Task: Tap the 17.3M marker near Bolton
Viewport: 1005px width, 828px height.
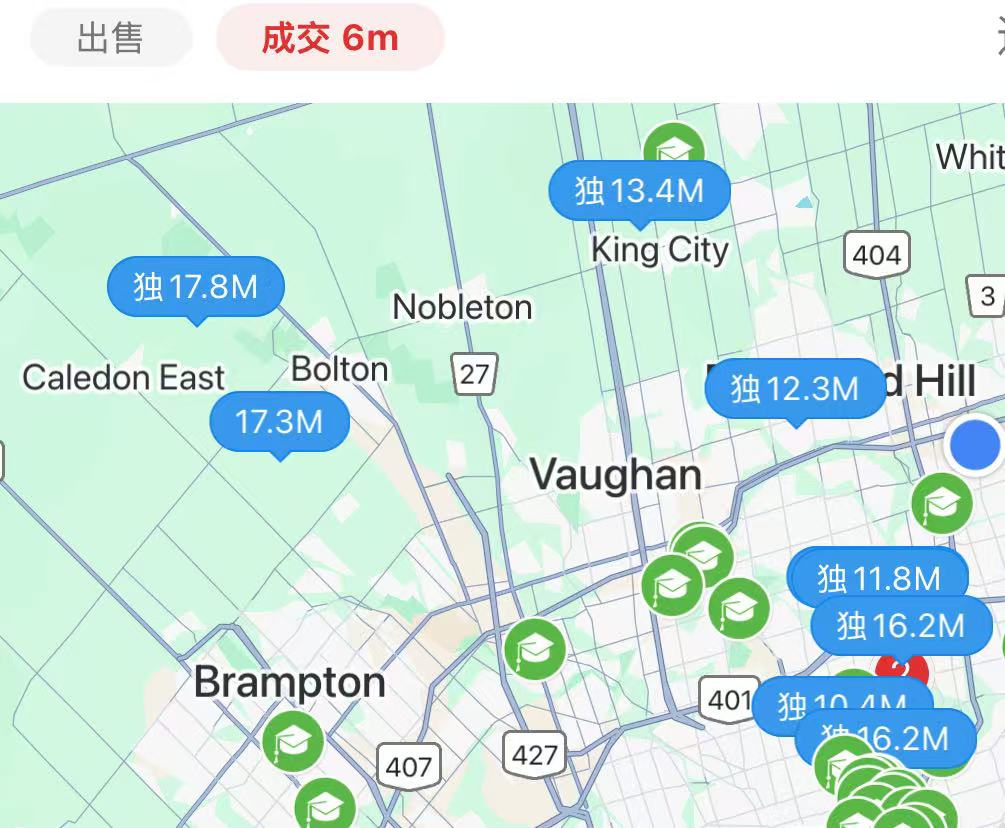Action: (279, 421)
